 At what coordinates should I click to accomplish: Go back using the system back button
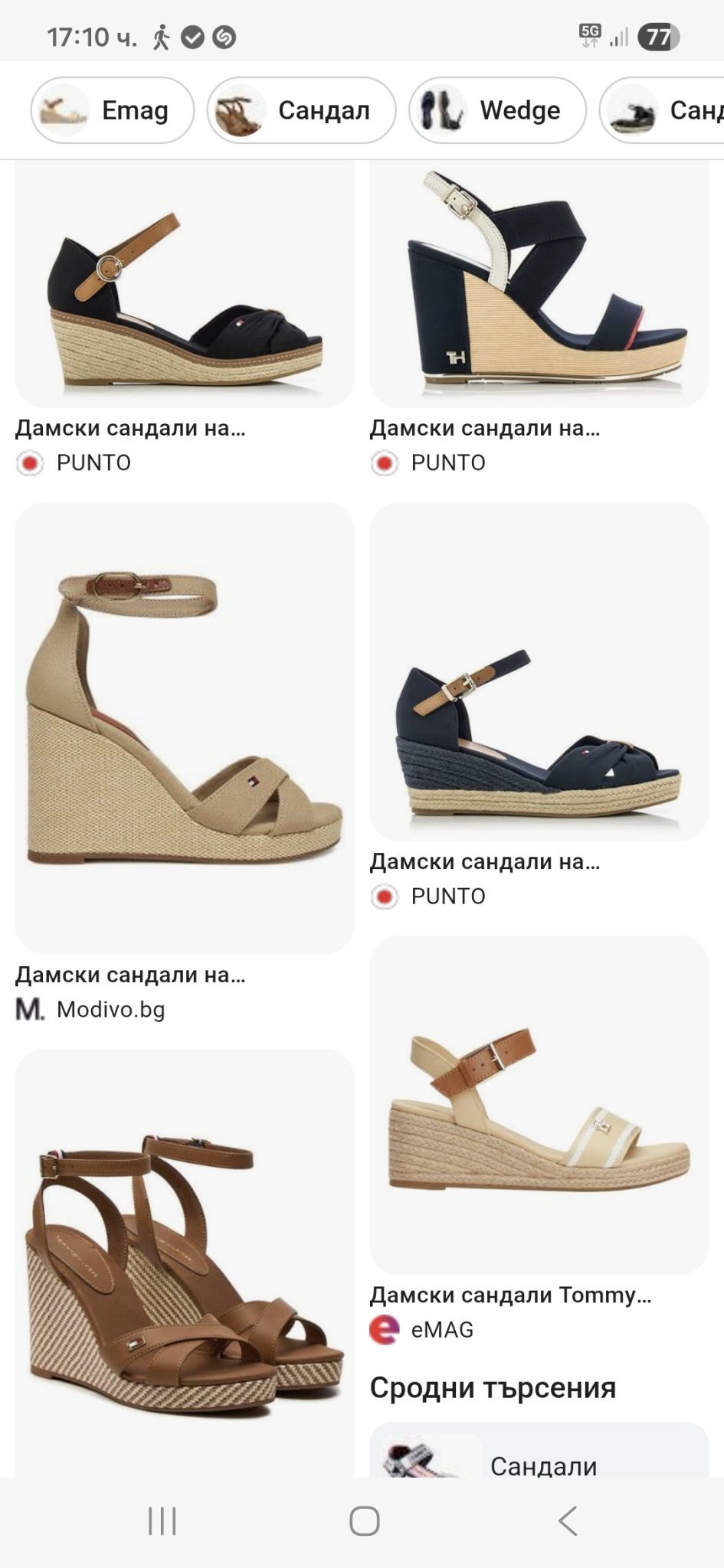[x=567, y=1521]
